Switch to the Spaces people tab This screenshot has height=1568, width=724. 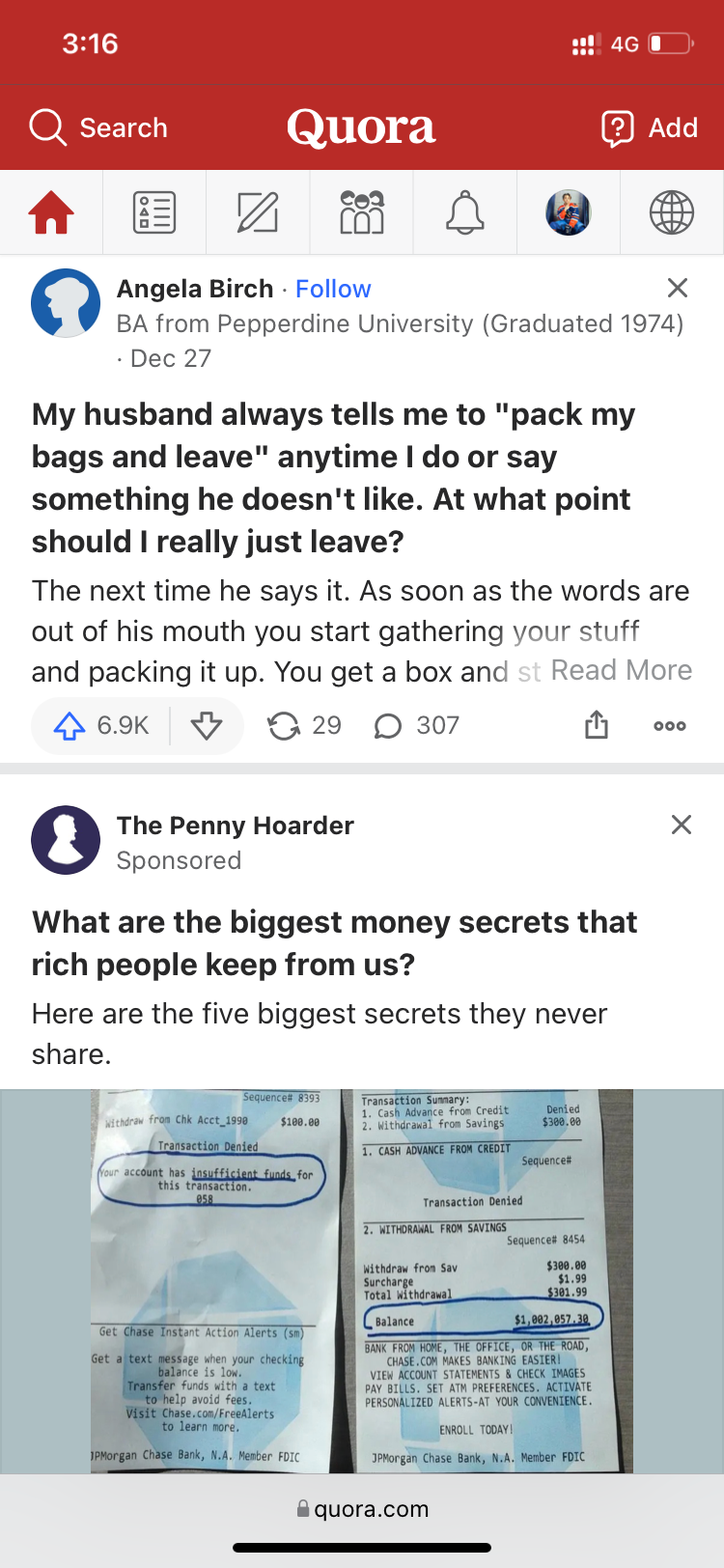tap(361, 213)
